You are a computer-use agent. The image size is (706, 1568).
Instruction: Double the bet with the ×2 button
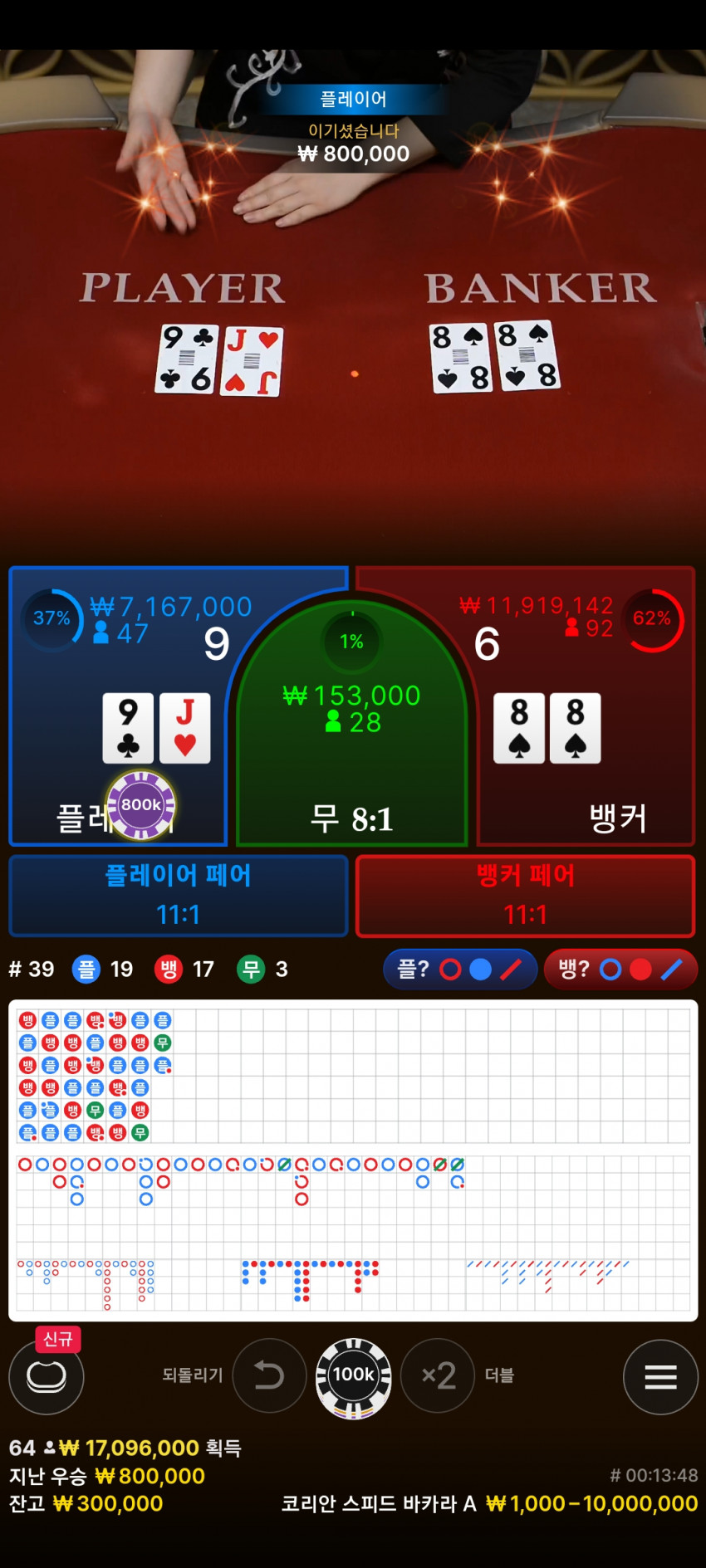(438, 1375)
